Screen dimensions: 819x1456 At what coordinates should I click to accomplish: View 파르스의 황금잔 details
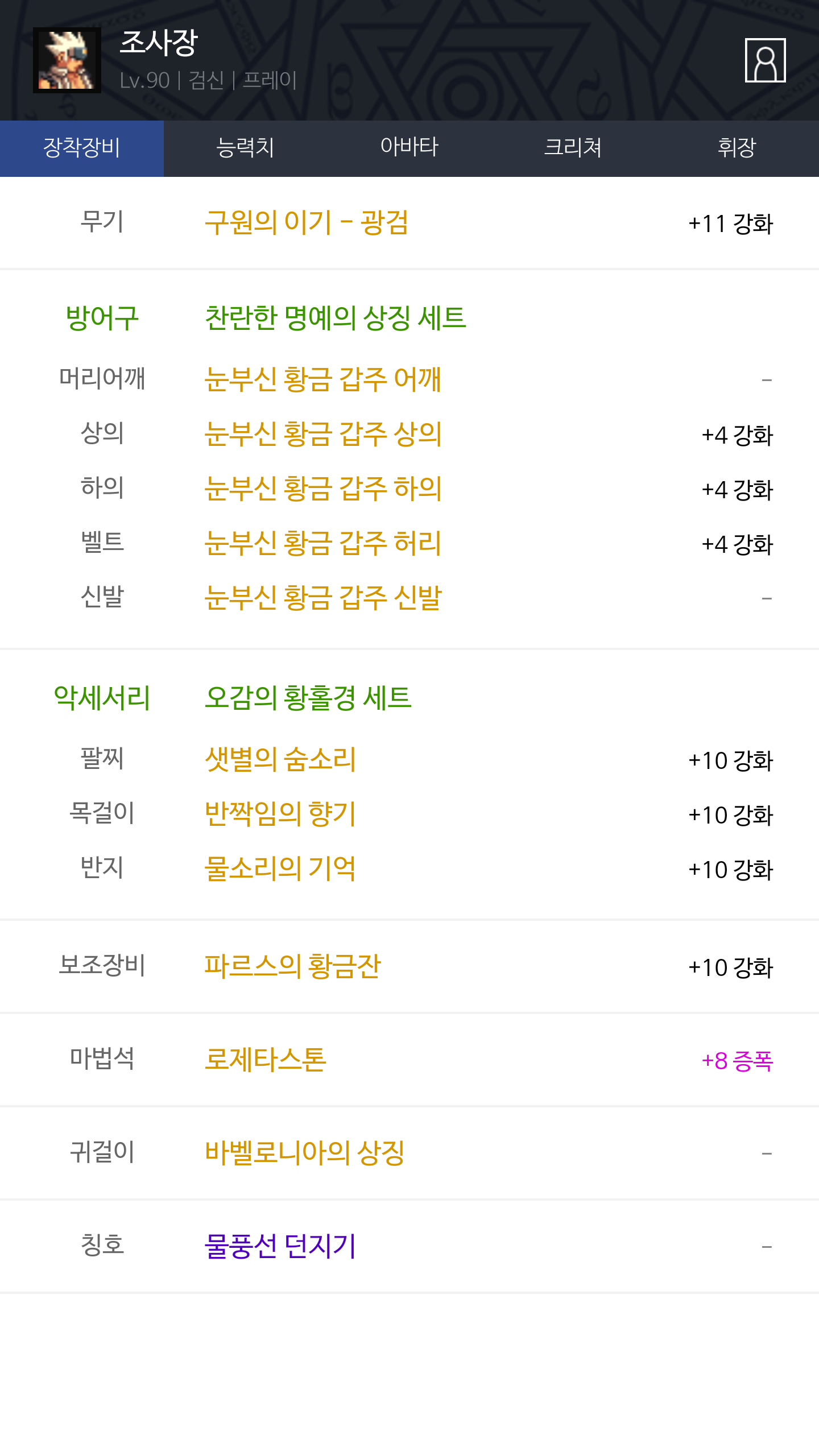(x=292, y=966)
